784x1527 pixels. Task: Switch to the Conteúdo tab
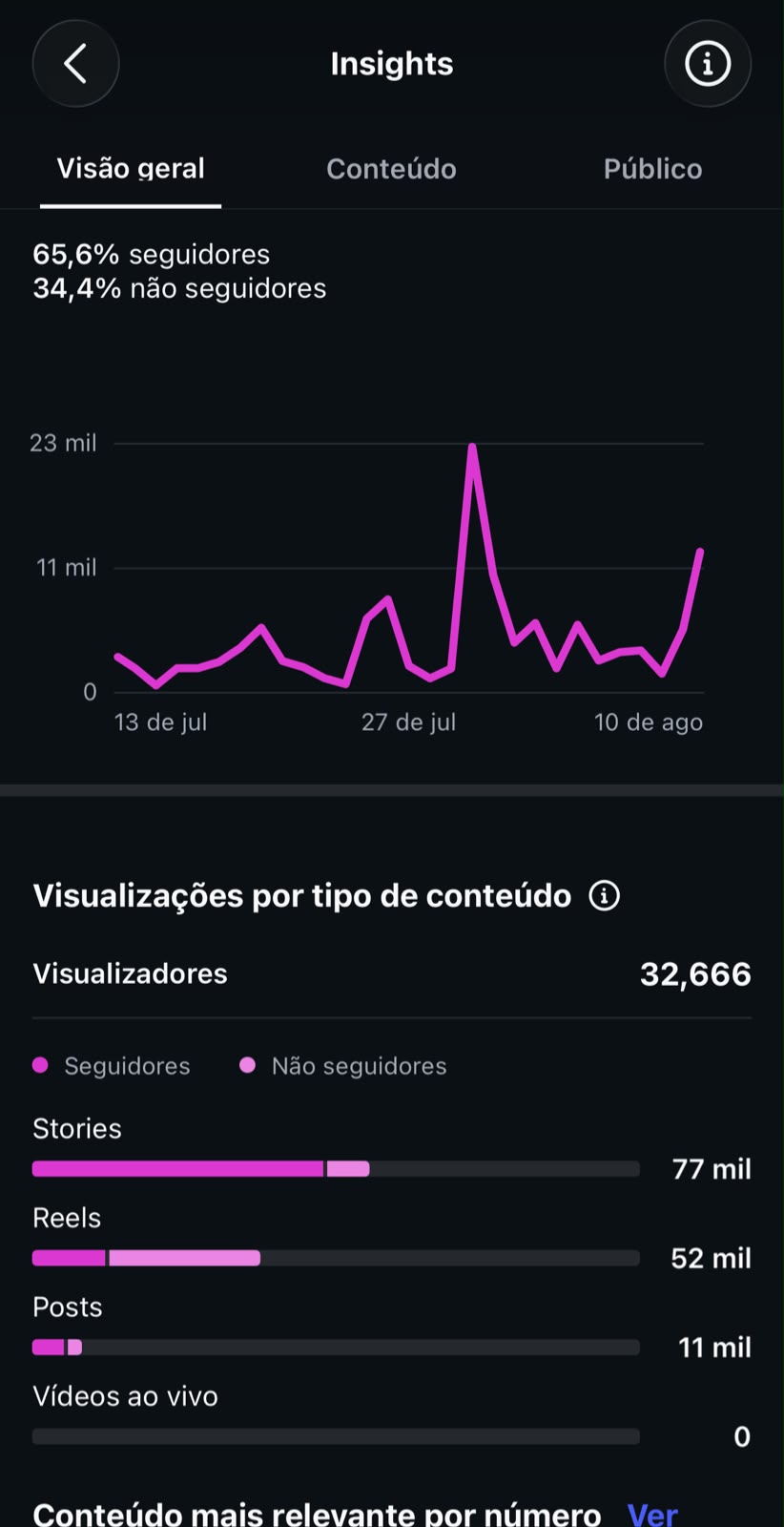pos(391,169)
